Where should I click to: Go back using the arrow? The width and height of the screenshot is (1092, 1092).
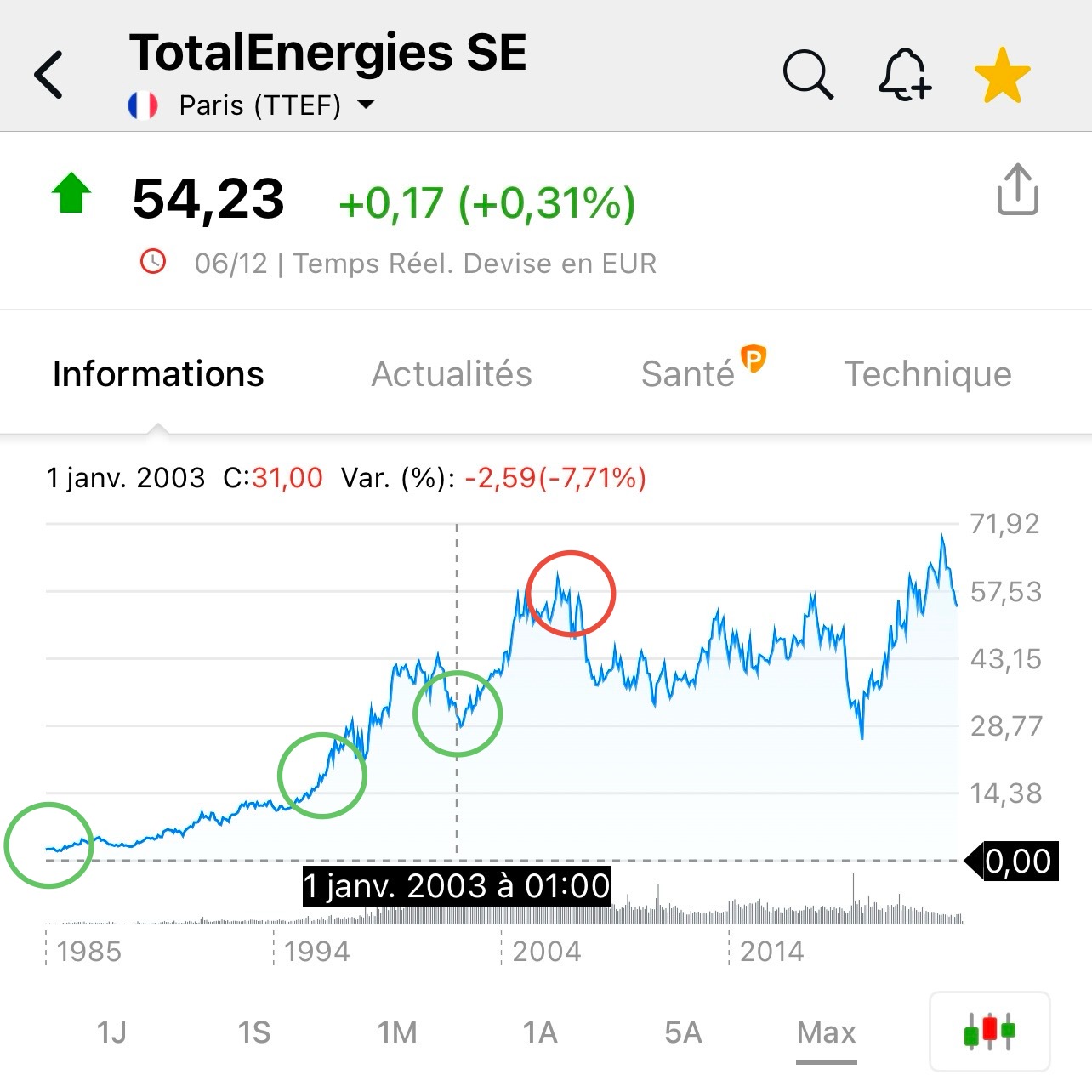click(48, 75)
